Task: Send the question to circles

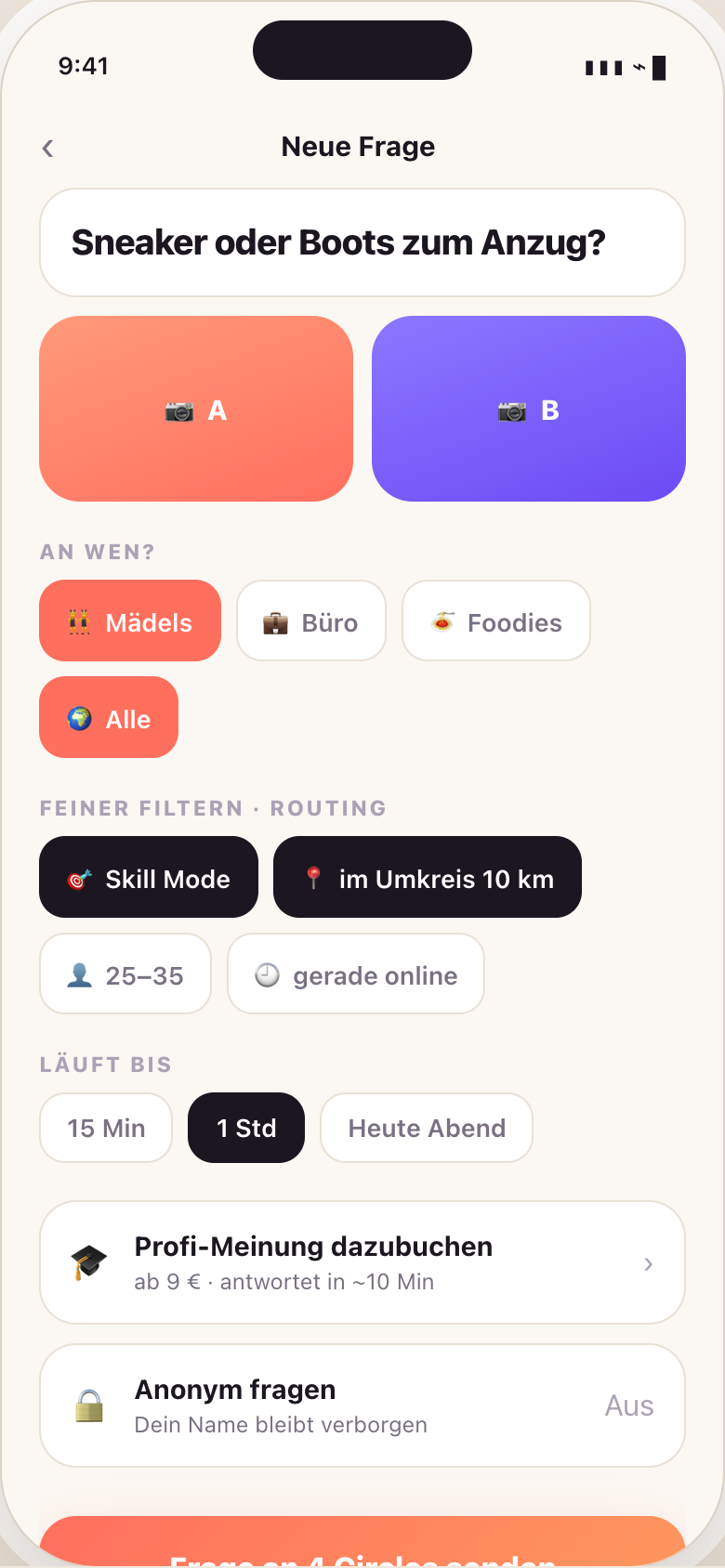Action: (362, 1542)
